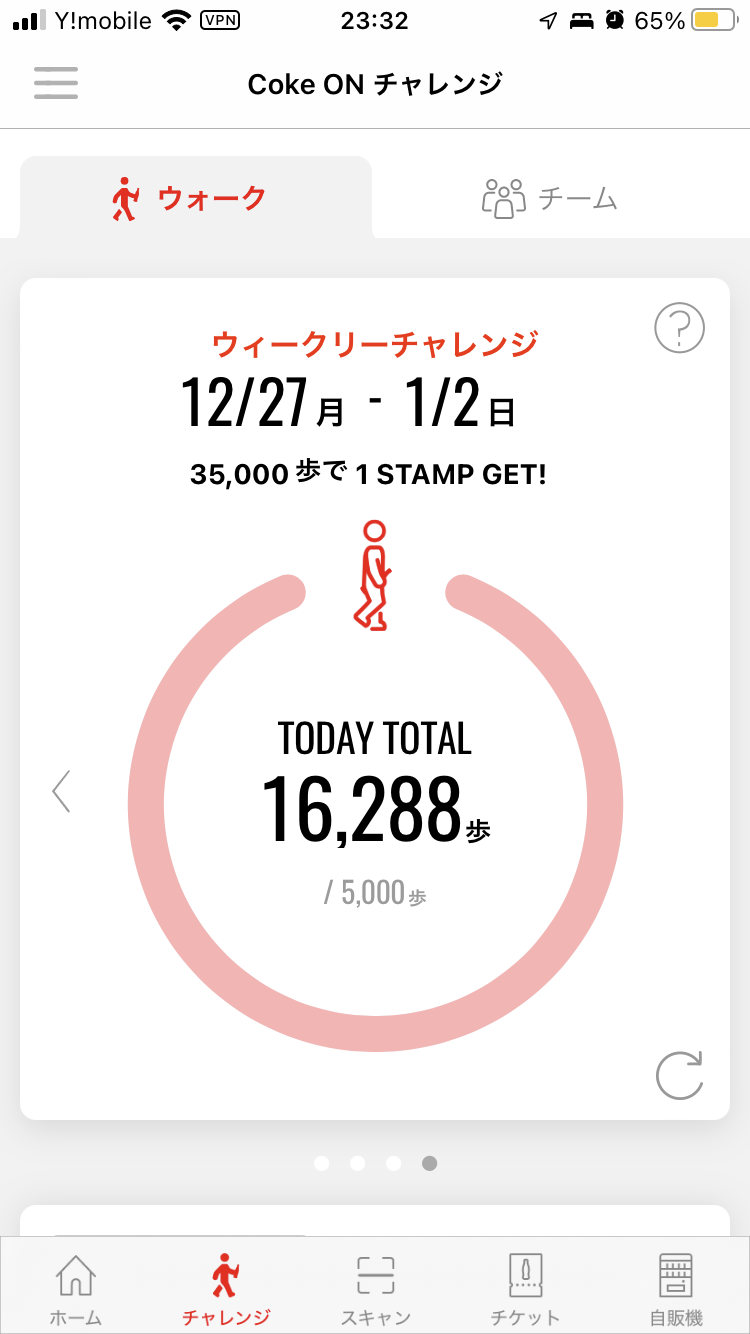Switch to the チーム tab
This screenshot has width=750, height=1334.
tap(550, 198)
